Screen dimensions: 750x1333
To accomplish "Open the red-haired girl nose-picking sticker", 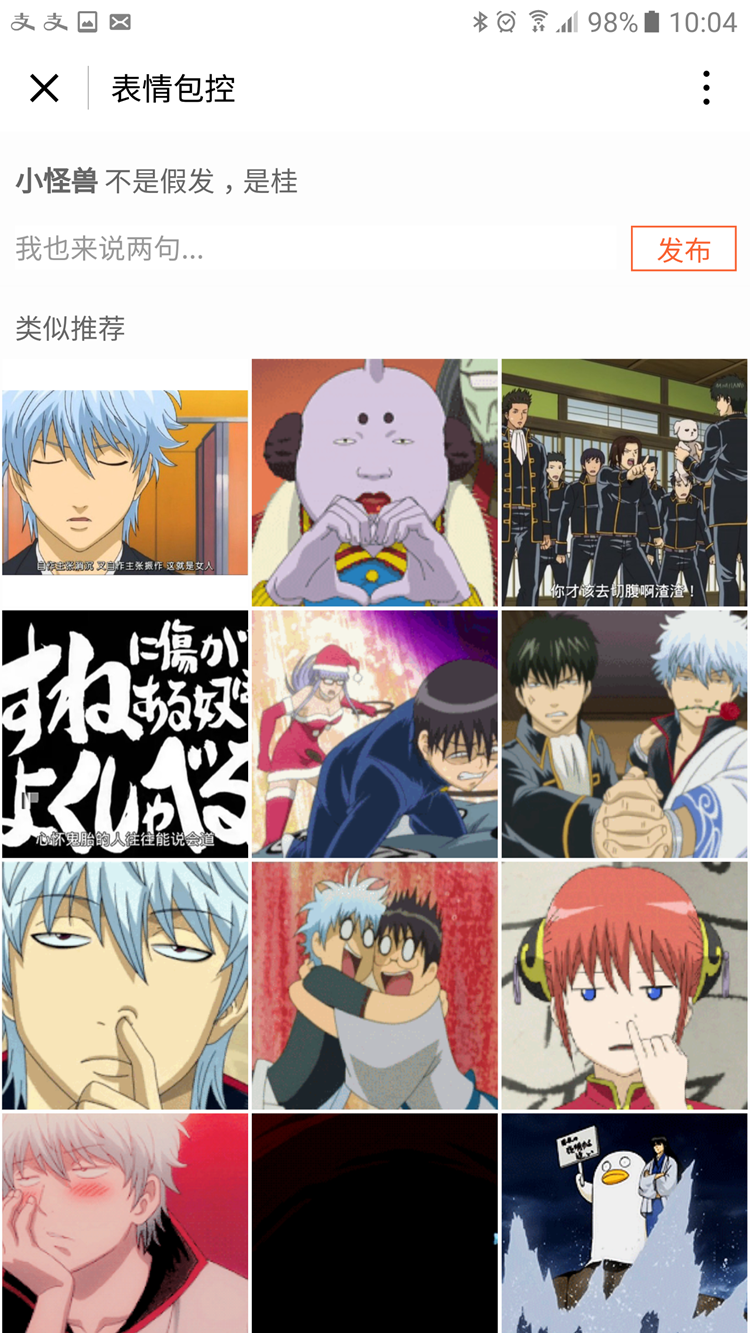I will coord(624,985).
